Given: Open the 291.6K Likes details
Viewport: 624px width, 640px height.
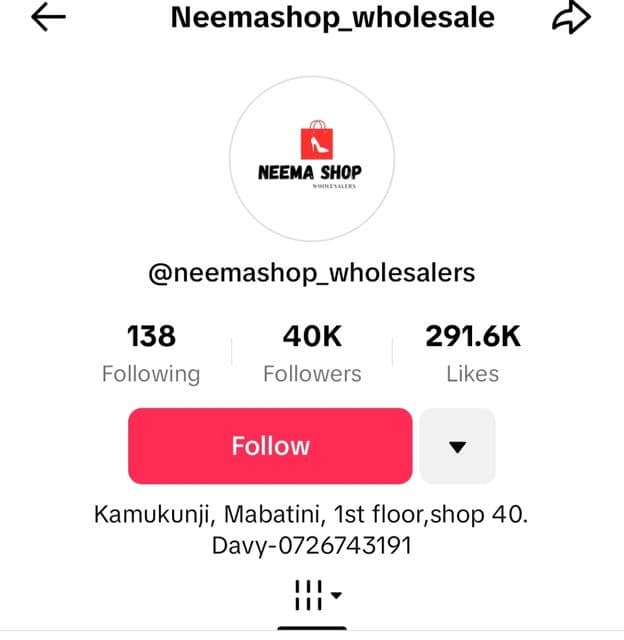Looking at the screenshot, I should 472,354.
